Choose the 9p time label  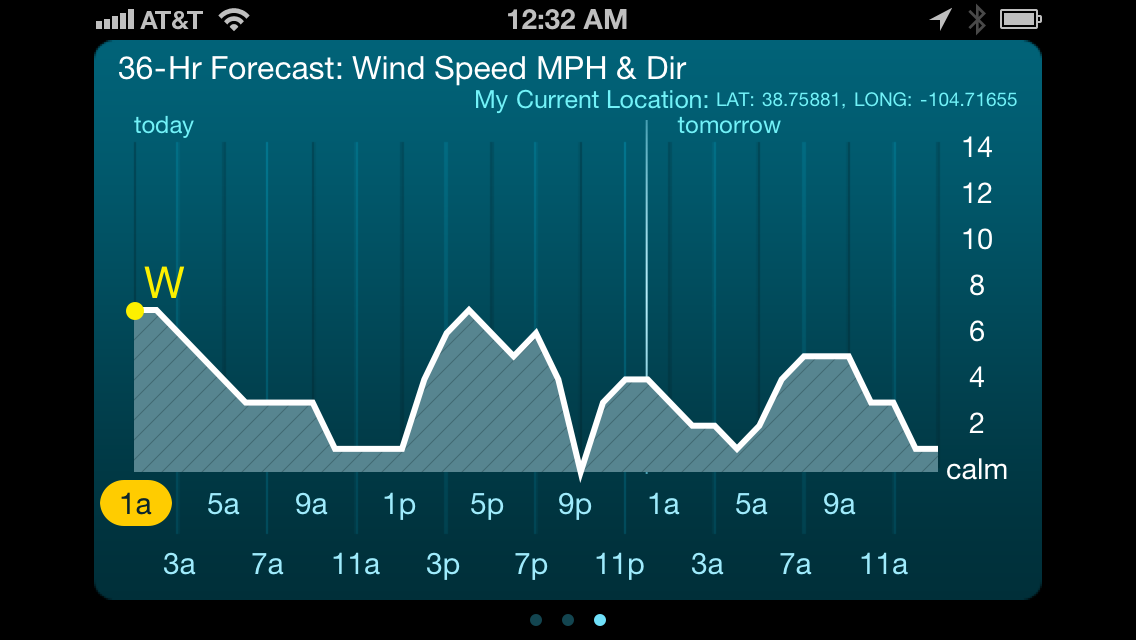point(575,505)
